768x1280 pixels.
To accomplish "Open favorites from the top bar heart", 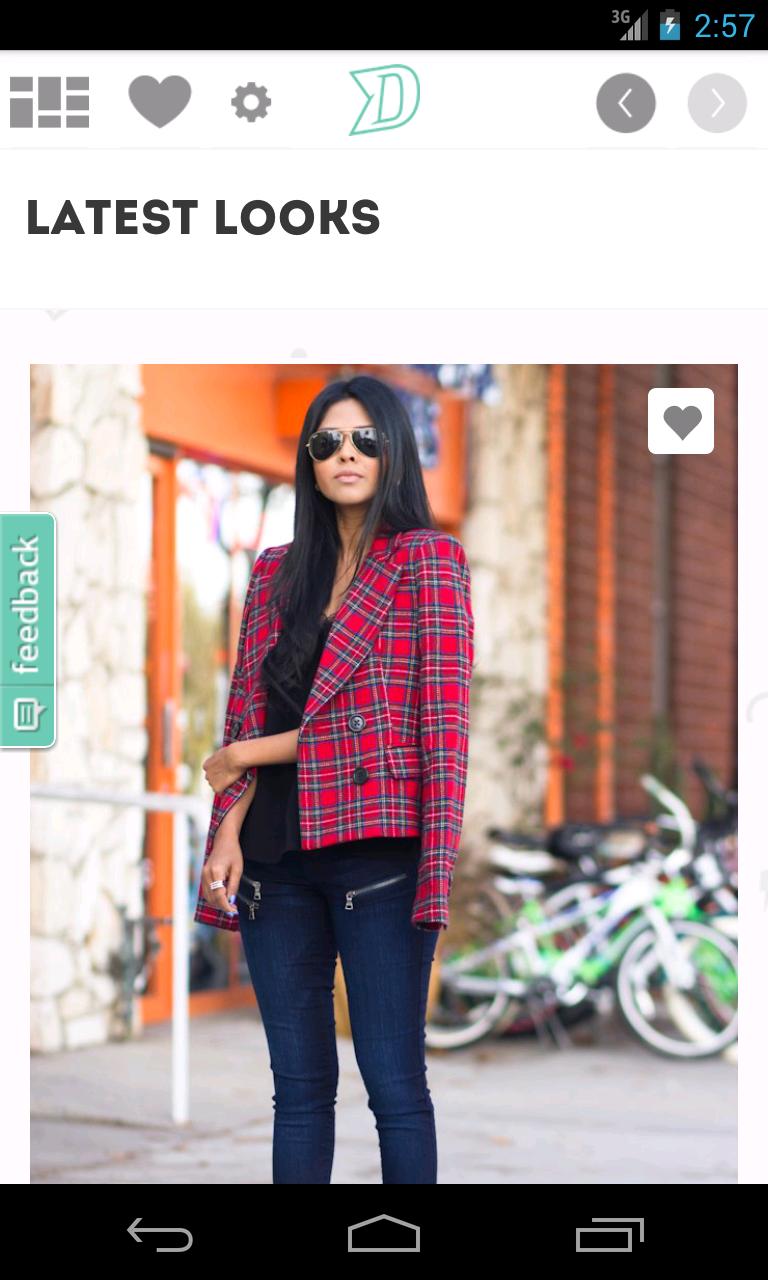I will click(160, 102).
